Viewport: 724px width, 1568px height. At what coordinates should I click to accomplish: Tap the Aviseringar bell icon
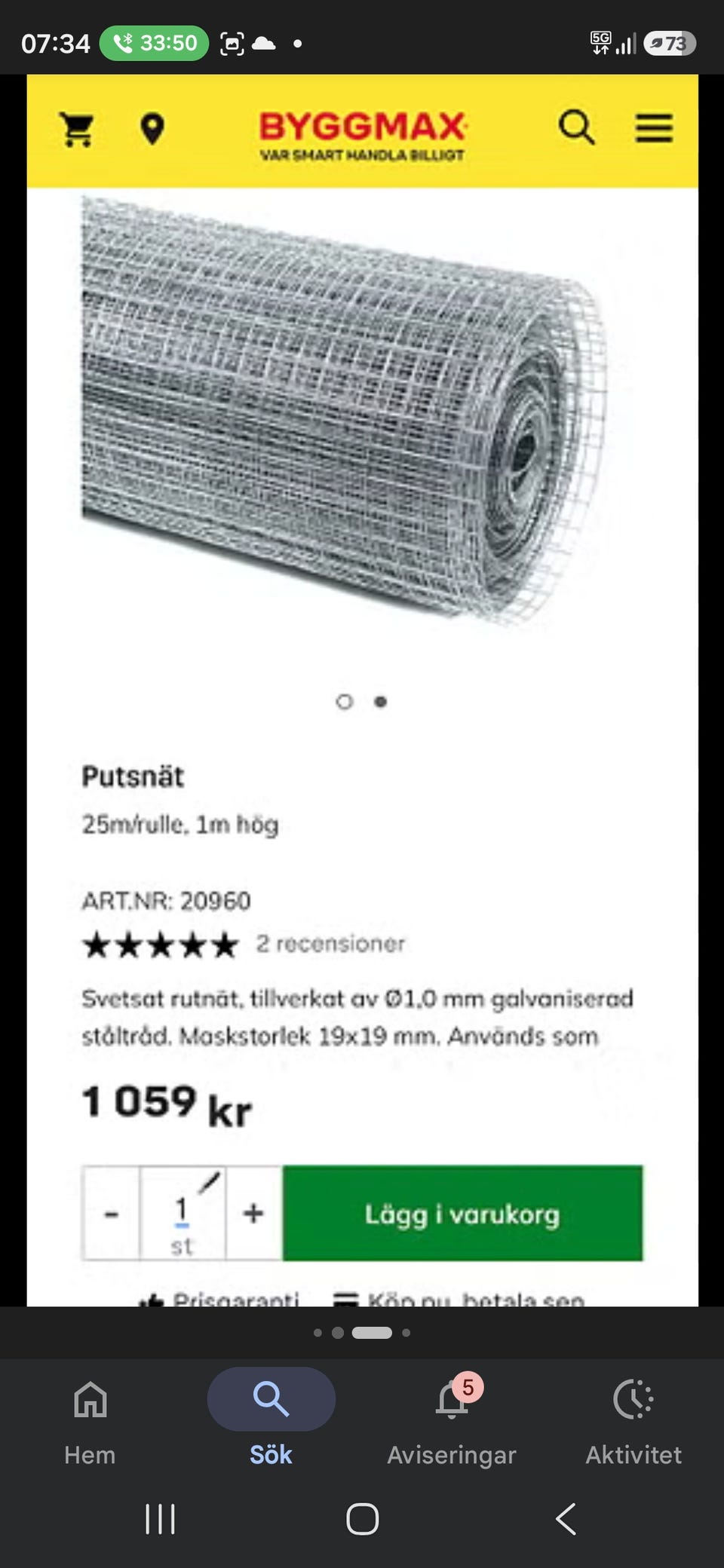tap(450, 1401)
